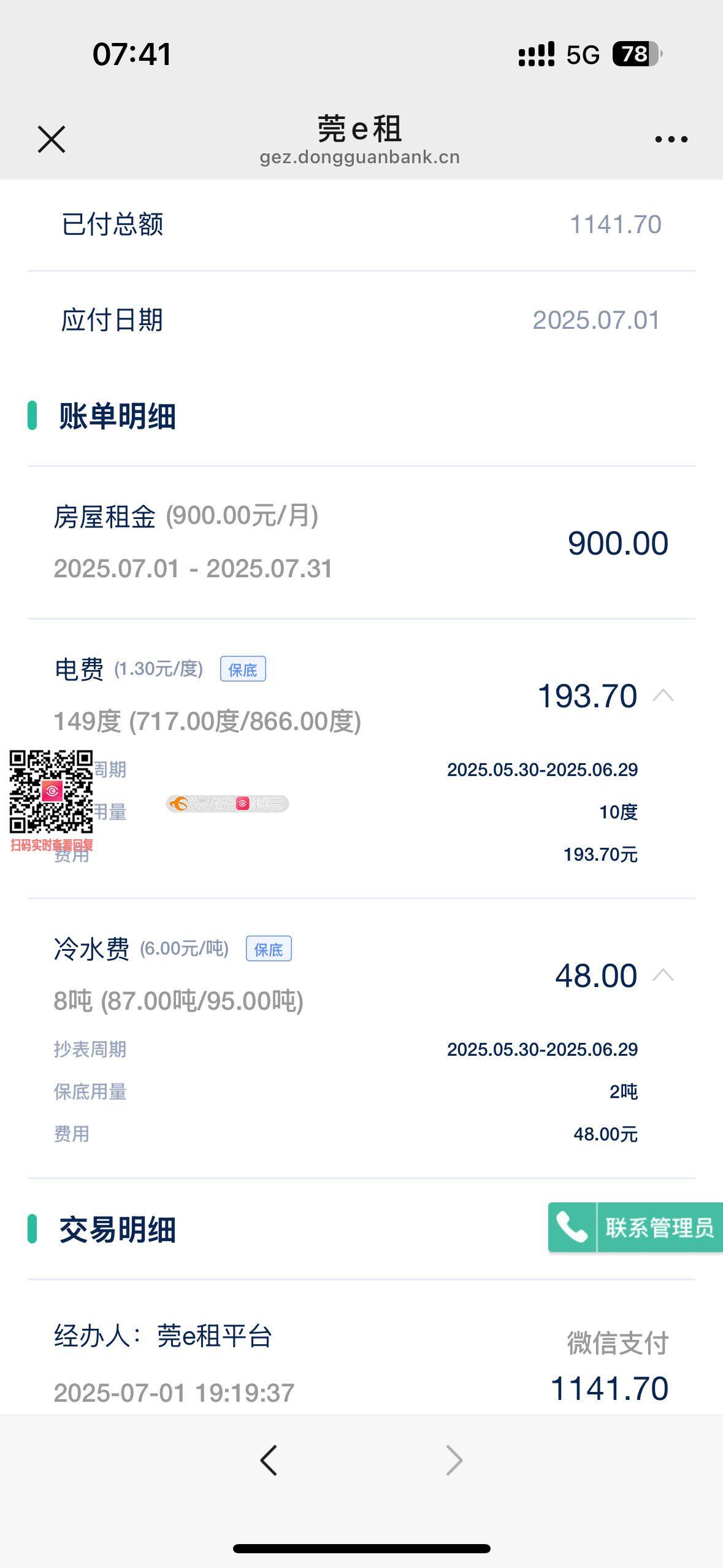Go back to previous web page
Image resolution: width=723 pixels, height=1568 pixels.
coord(269,1460)
